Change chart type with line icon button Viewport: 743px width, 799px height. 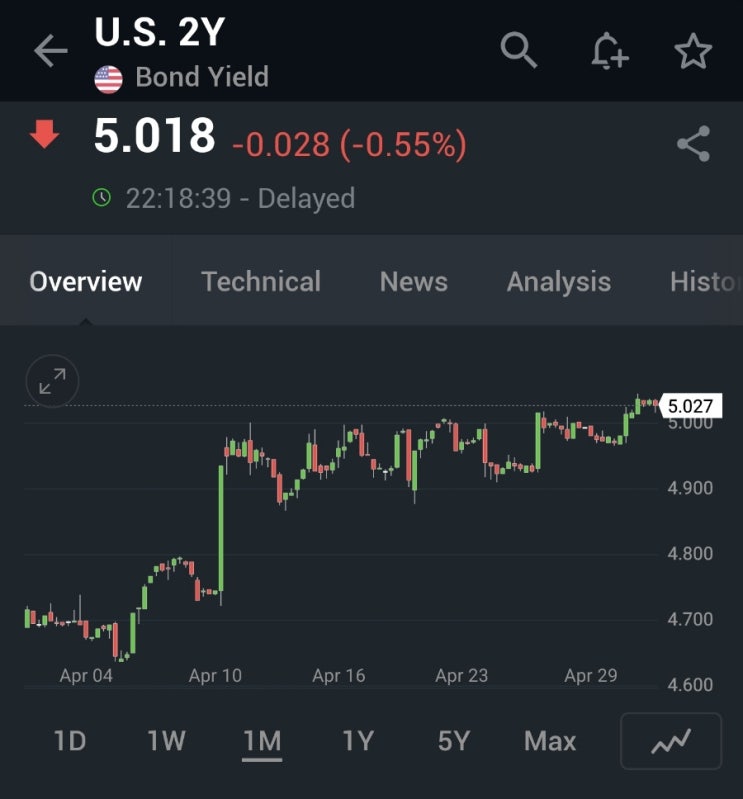[x=671, y=741]
